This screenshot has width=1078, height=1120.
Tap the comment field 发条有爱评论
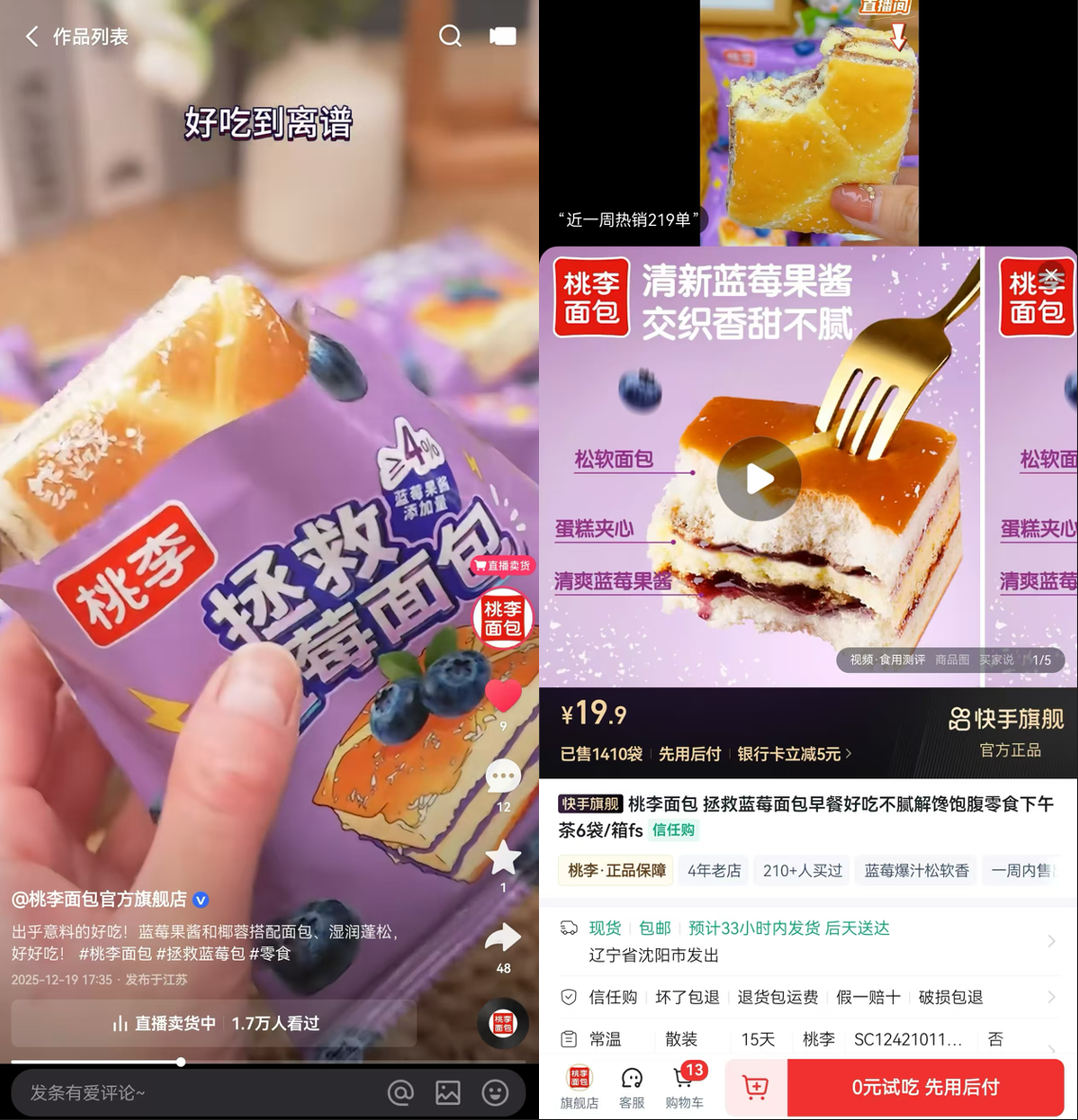(190, 1092)
